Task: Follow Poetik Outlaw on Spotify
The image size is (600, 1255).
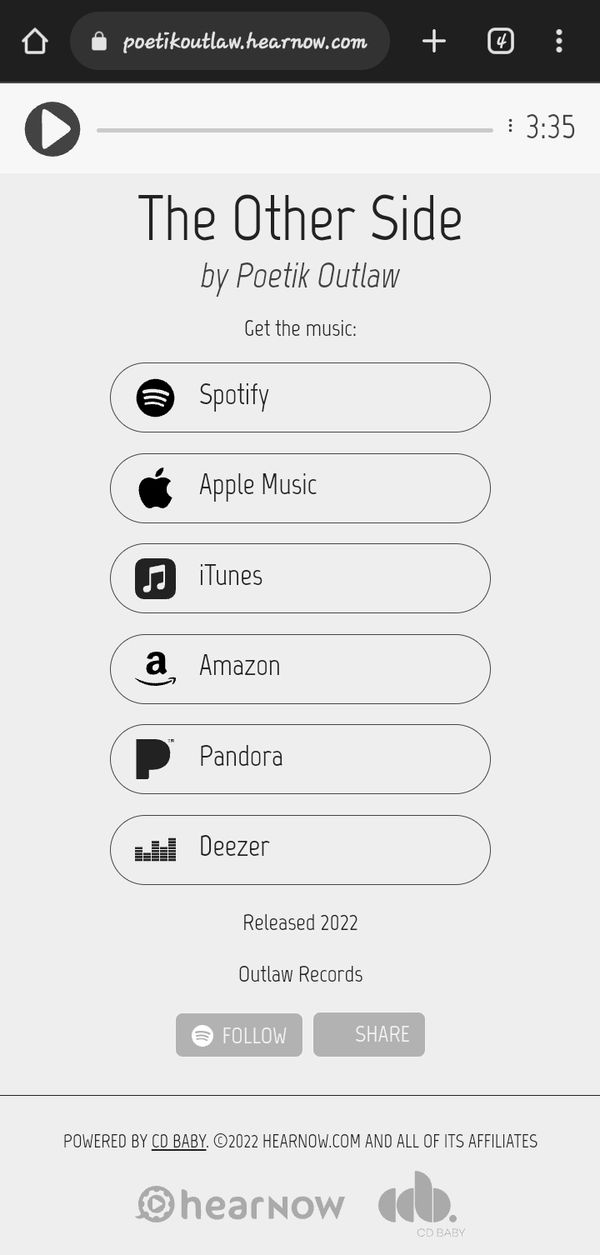Action: [239, 1035]
